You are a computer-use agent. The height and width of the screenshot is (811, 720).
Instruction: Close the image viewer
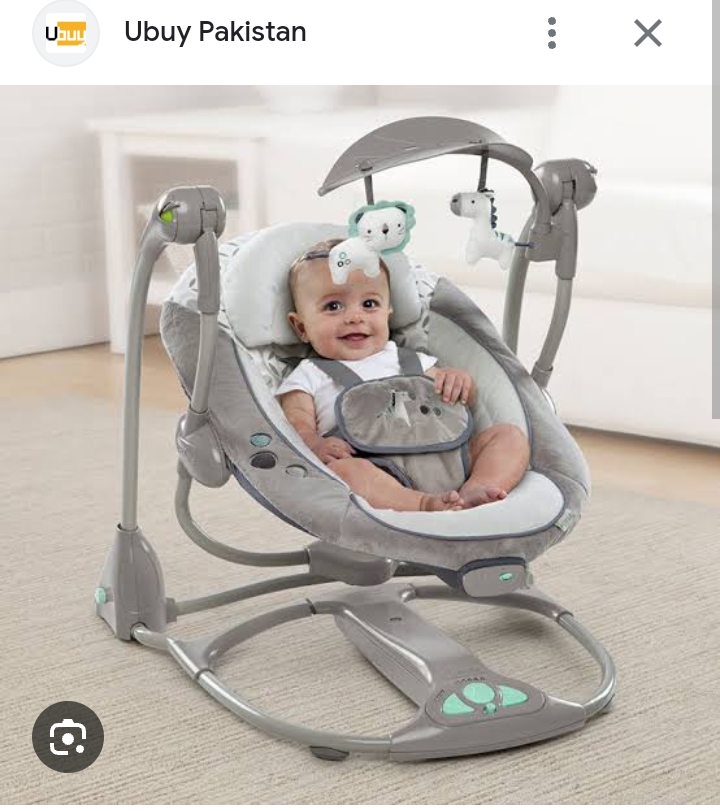pyautogui.click(x=648, y=33)
